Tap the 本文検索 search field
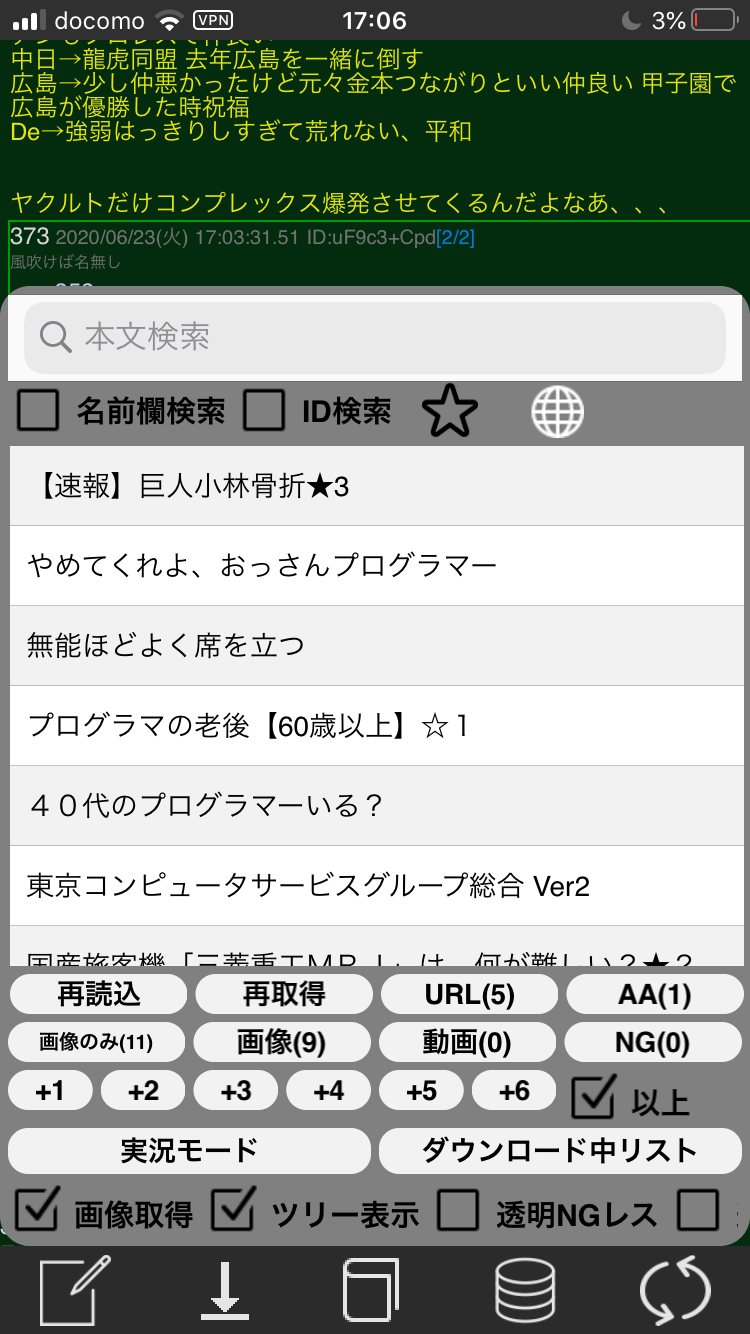Image resolution: width=750 pixels, height=1334 pixels. pos(375,338)
